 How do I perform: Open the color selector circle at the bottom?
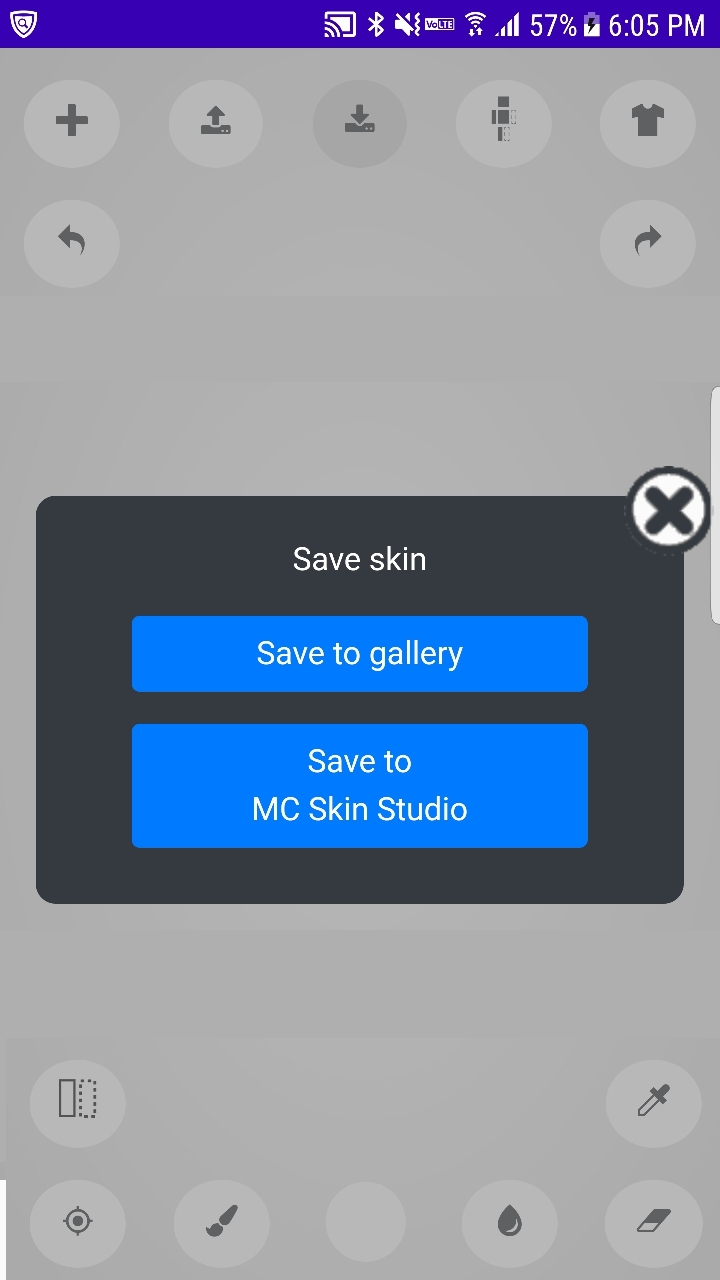tap(365, 1222)
